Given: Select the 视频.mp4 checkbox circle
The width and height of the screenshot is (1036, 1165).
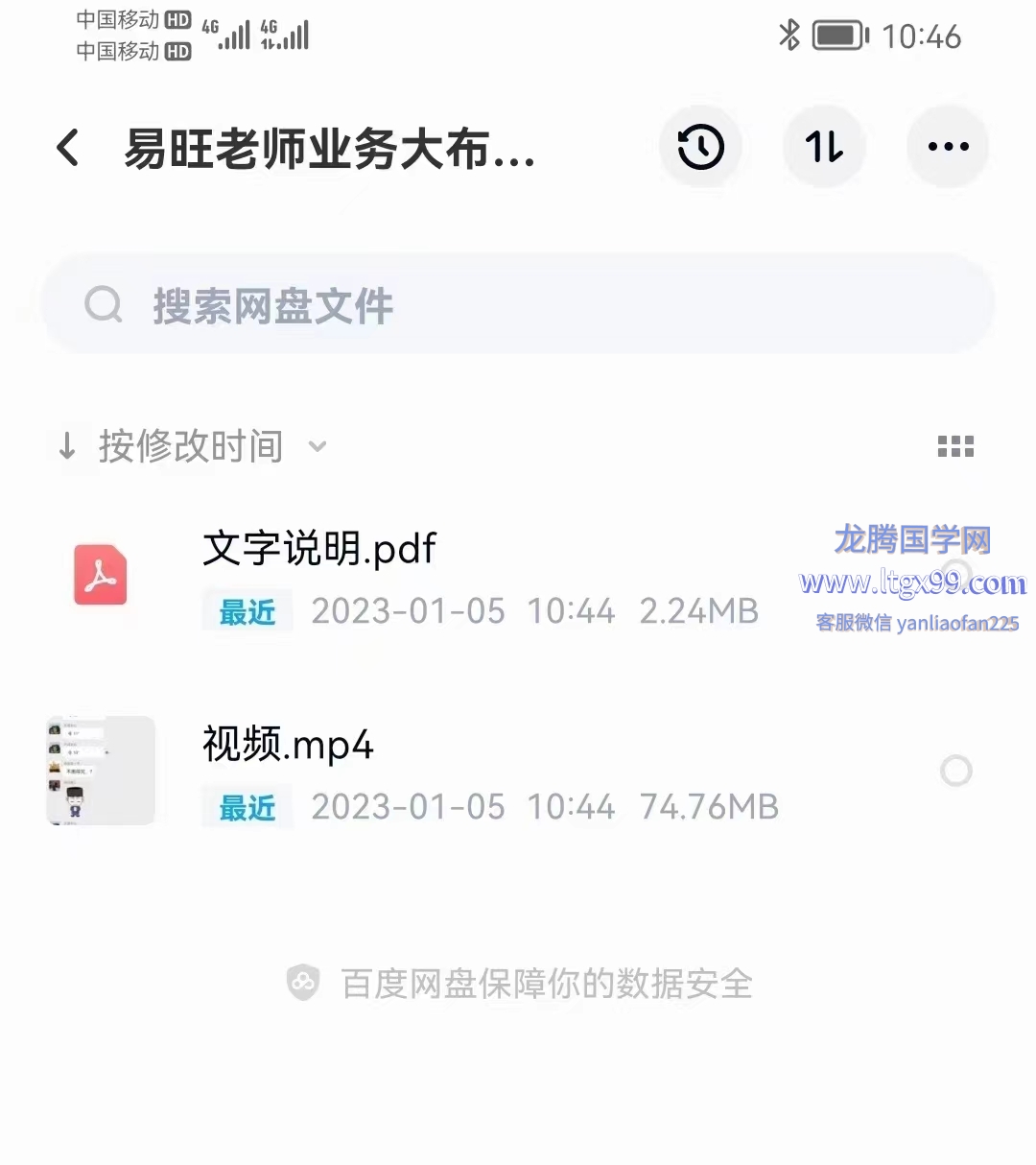Looking at the screenshot, I should pyautogui.click(x=956, y=771).
